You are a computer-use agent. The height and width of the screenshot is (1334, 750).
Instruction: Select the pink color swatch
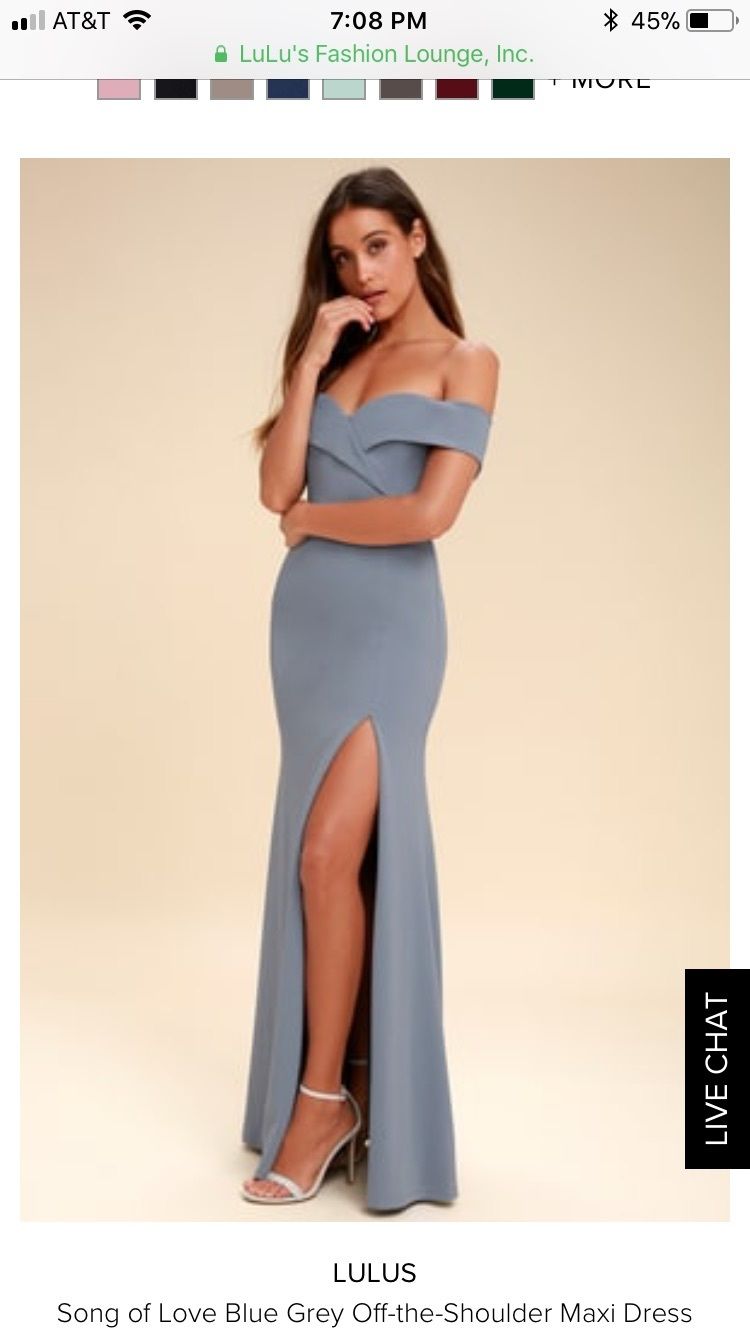tap(119, 89)
